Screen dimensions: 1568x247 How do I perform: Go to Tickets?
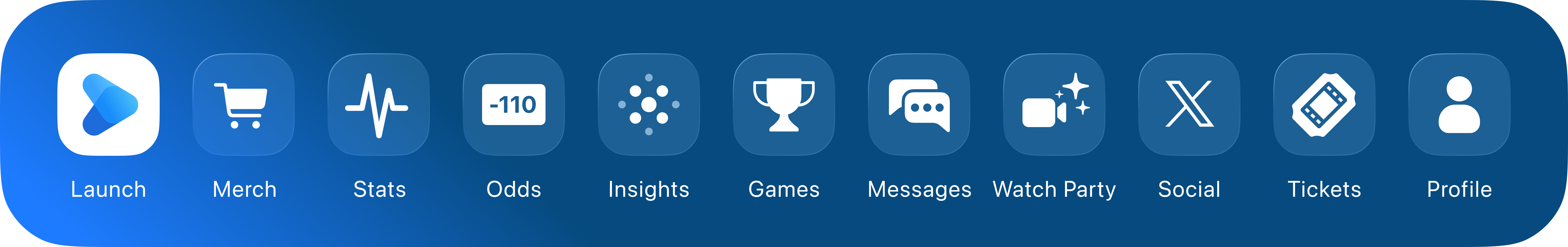click(x=1324, y=104)
